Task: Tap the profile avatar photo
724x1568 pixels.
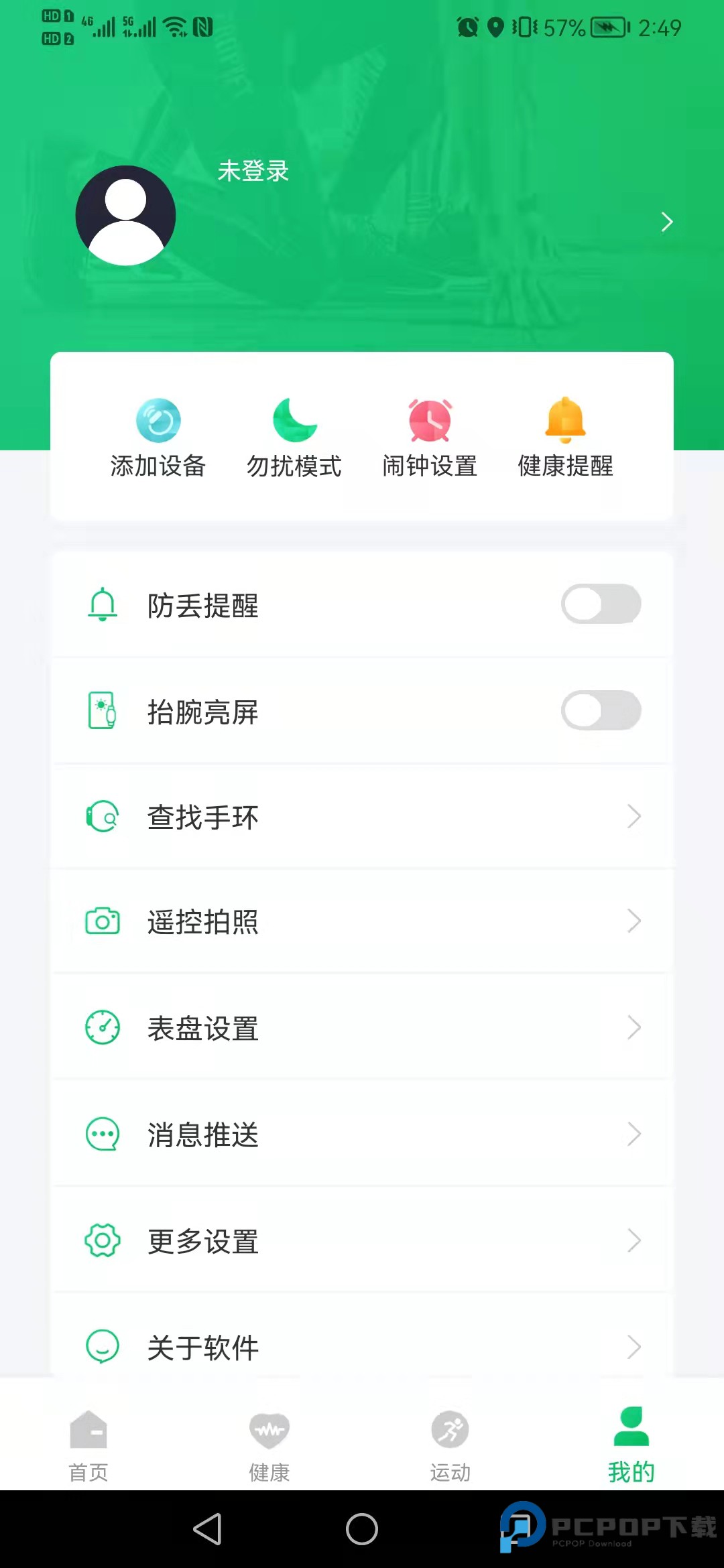Action: pyautogui.click(x=125, y=216)
